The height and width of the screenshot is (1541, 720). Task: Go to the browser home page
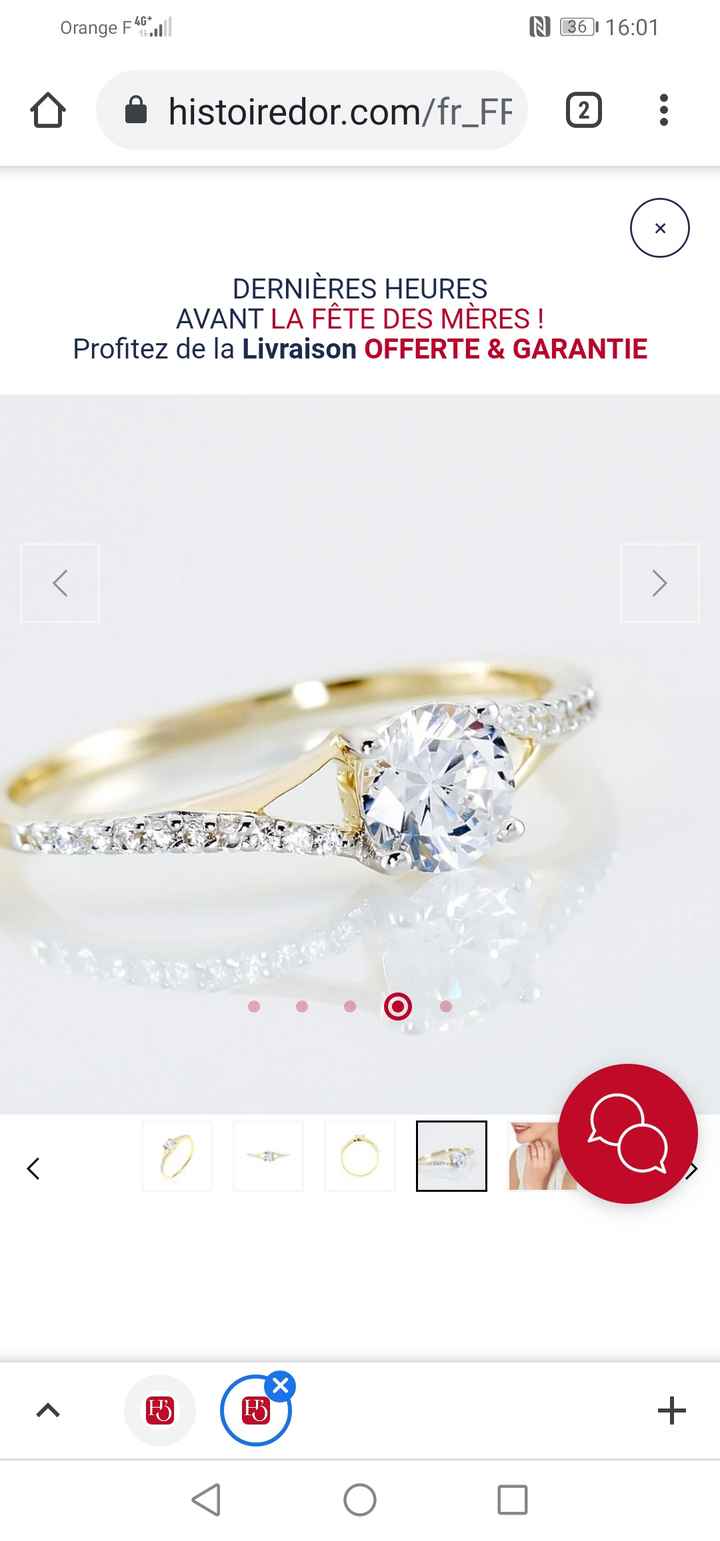pos(48,110)
